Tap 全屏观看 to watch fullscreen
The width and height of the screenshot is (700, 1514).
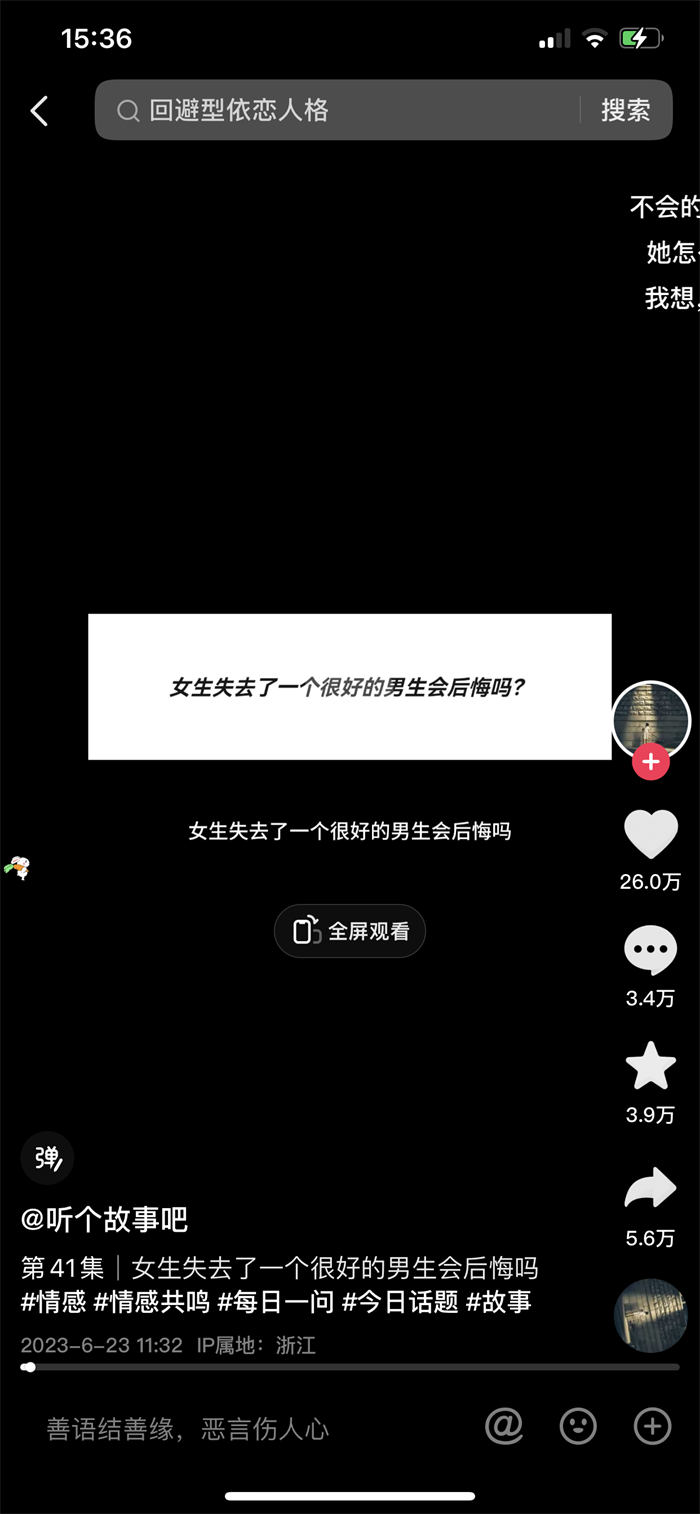350,931
